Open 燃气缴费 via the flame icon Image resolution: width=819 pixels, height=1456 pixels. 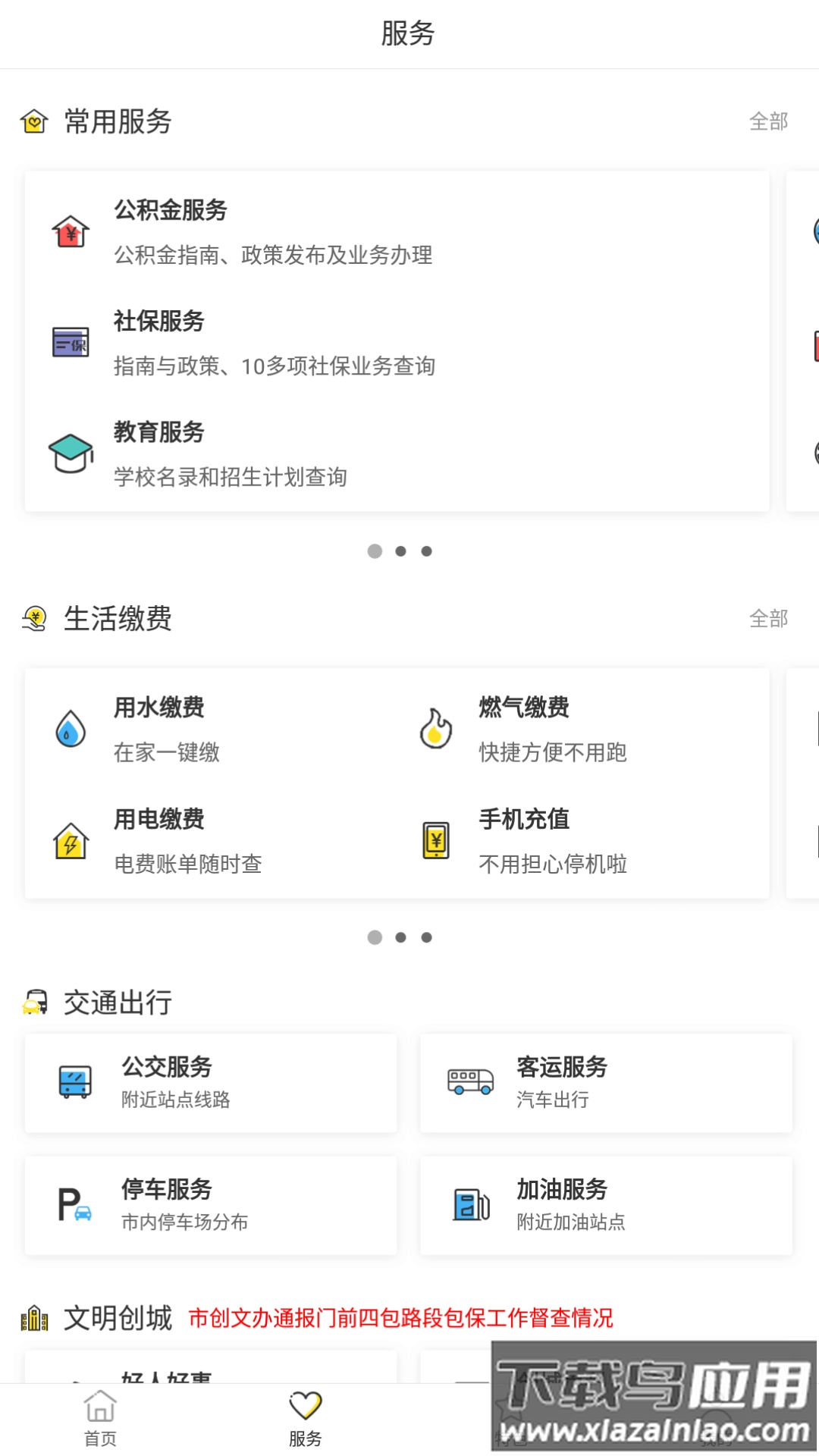(435, 730)
